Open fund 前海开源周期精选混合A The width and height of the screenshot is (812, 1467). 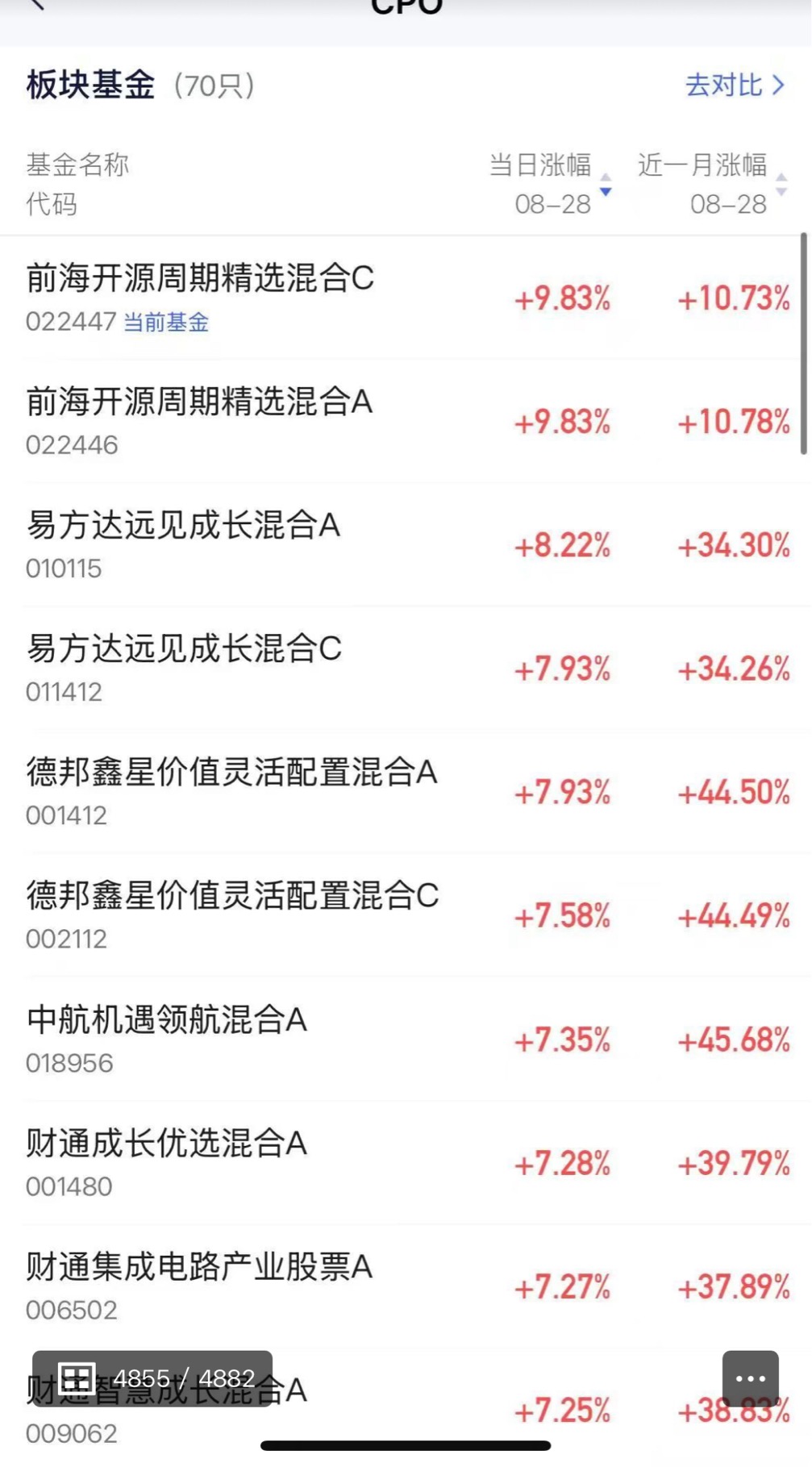tap(406, 421)
